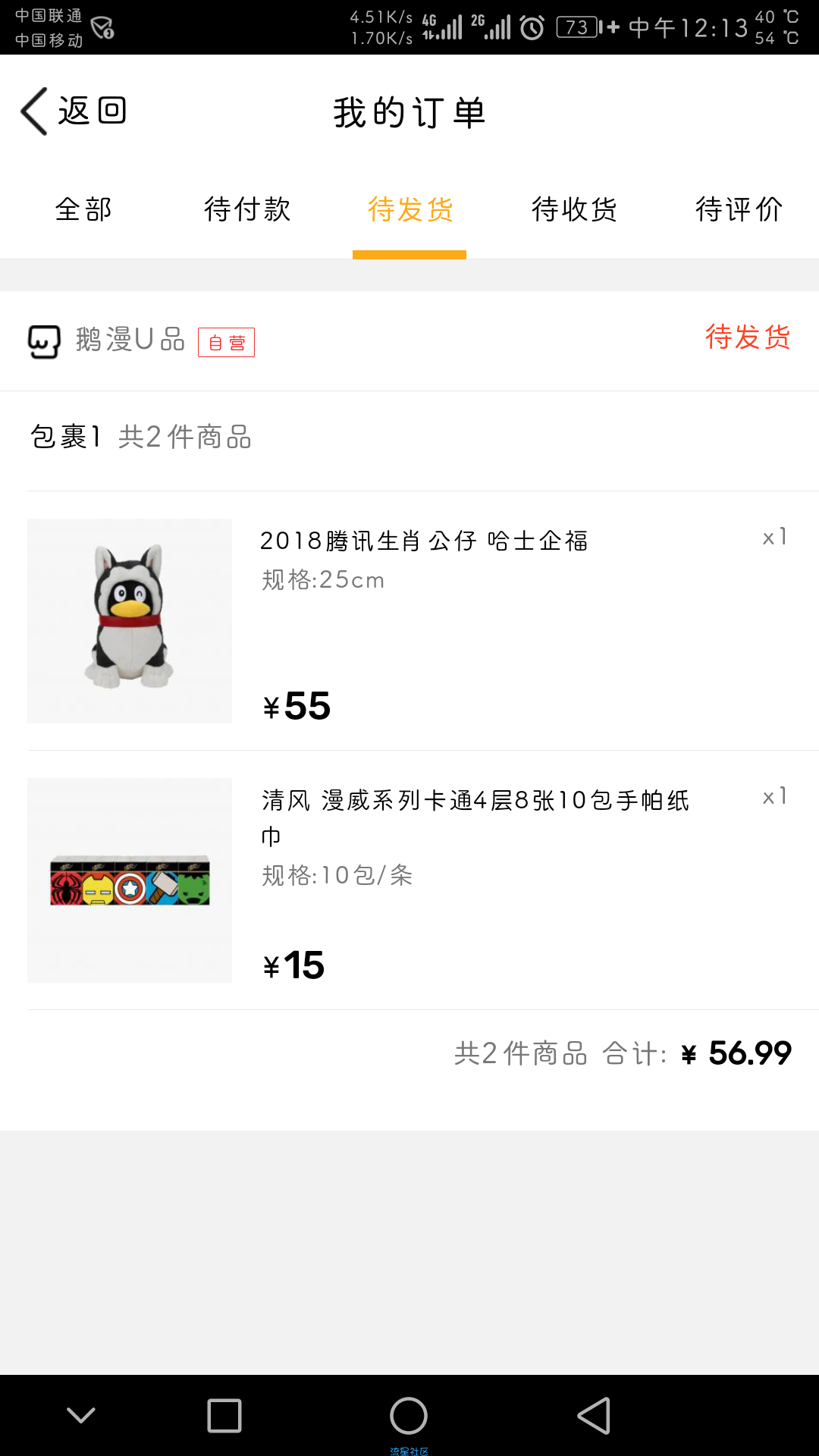Open the 2018腾讯生肖公仔 哈士企福 item
819x1456 pixels.
click(x=424, y=541)
